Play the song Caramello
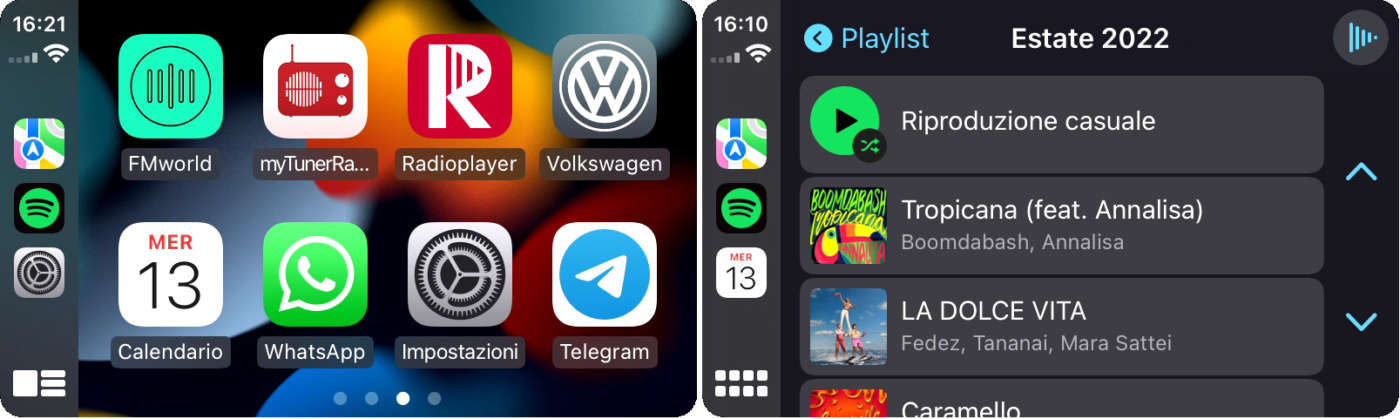 (x=1061, y=402)
